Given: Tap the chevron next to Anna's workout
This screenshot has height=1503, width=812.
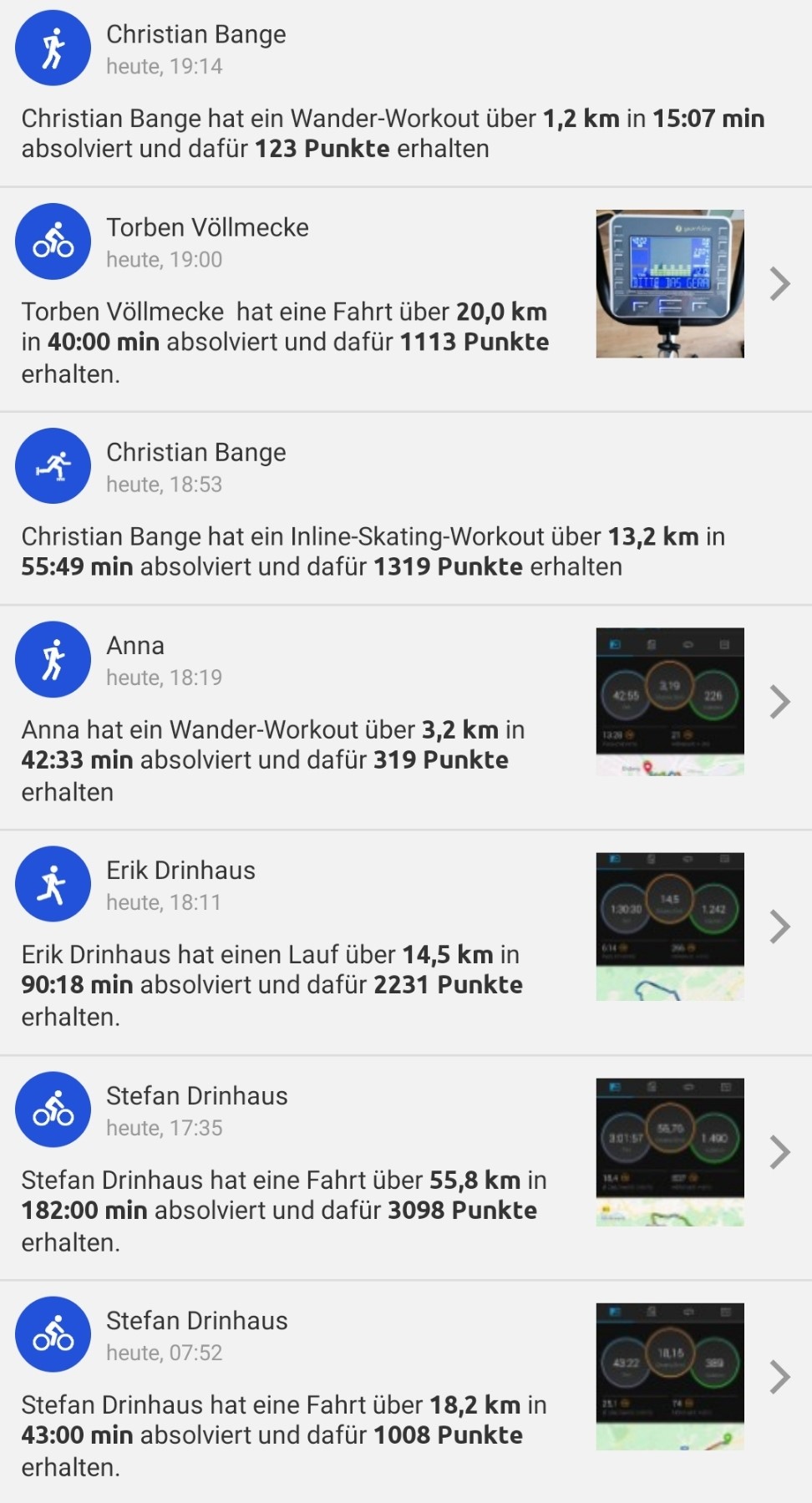Looking at the screenshot, I should pos(779,702).
